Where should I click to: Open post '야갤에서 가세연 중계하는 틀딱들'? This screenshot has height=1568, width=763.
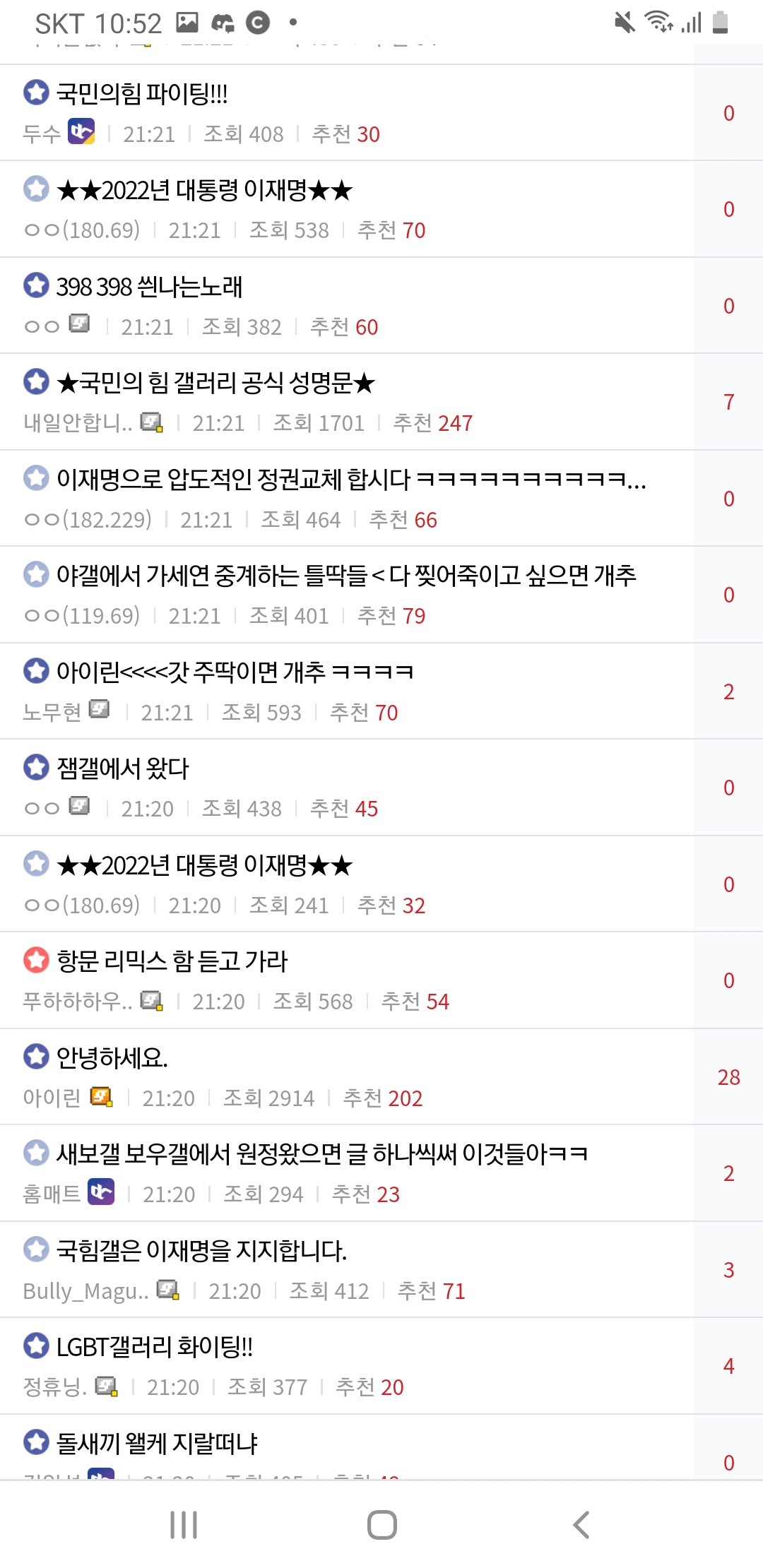click(346, 576)
